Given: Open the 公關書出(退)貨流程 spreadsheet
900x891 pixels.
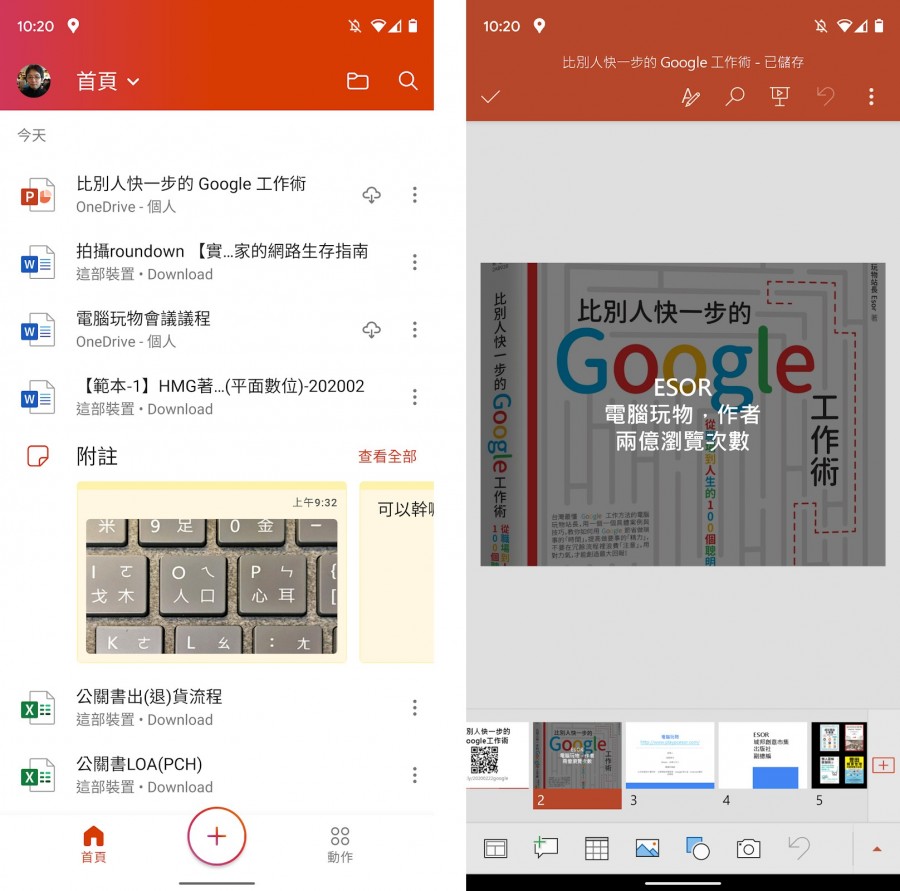Looking at the screenshot, I should pos(149,707).
